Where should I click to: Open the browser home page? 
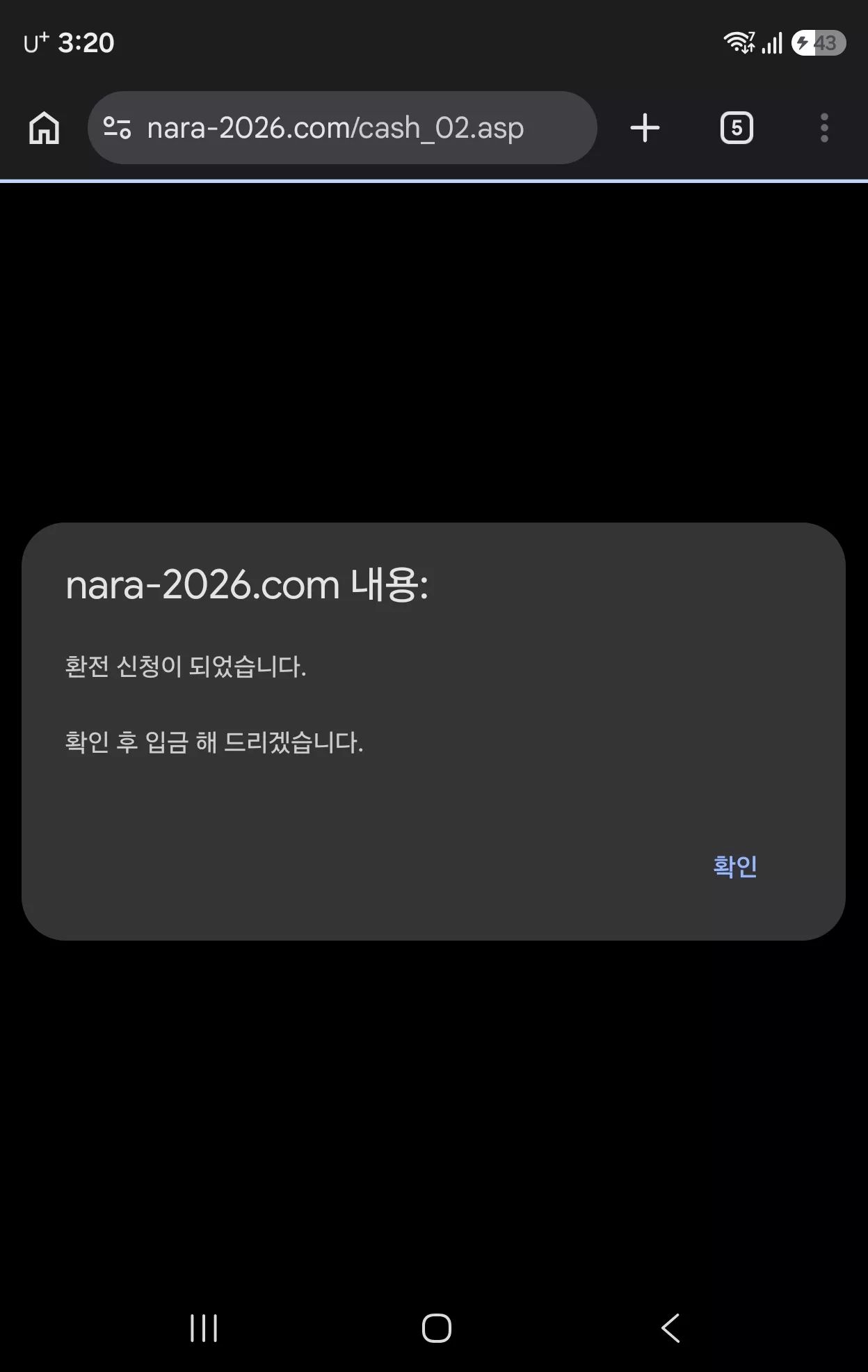pos(45,128)
